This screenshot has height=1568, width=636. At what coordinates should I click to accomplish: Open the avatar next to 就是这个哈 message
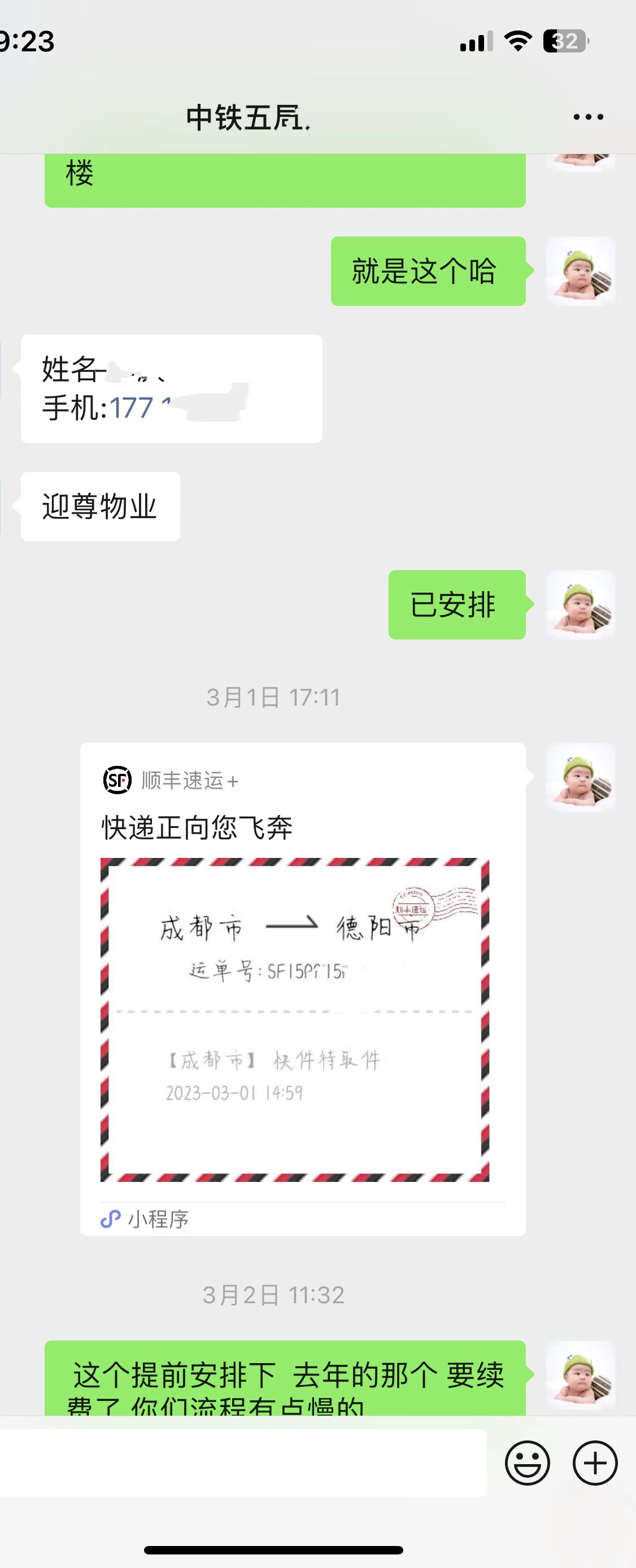580,271
